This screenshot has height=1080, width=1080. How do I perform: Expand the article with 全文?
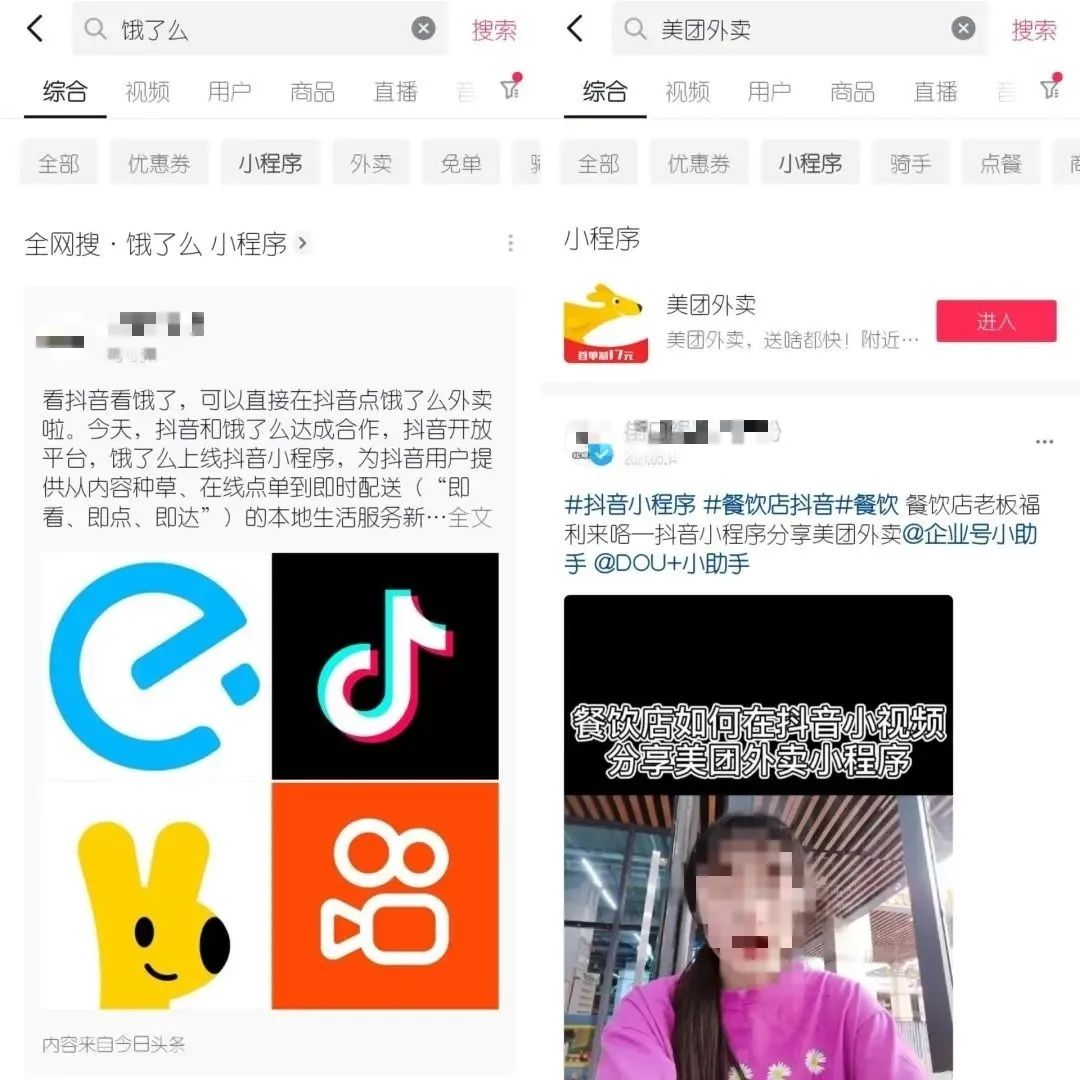(x=470, y=517)
